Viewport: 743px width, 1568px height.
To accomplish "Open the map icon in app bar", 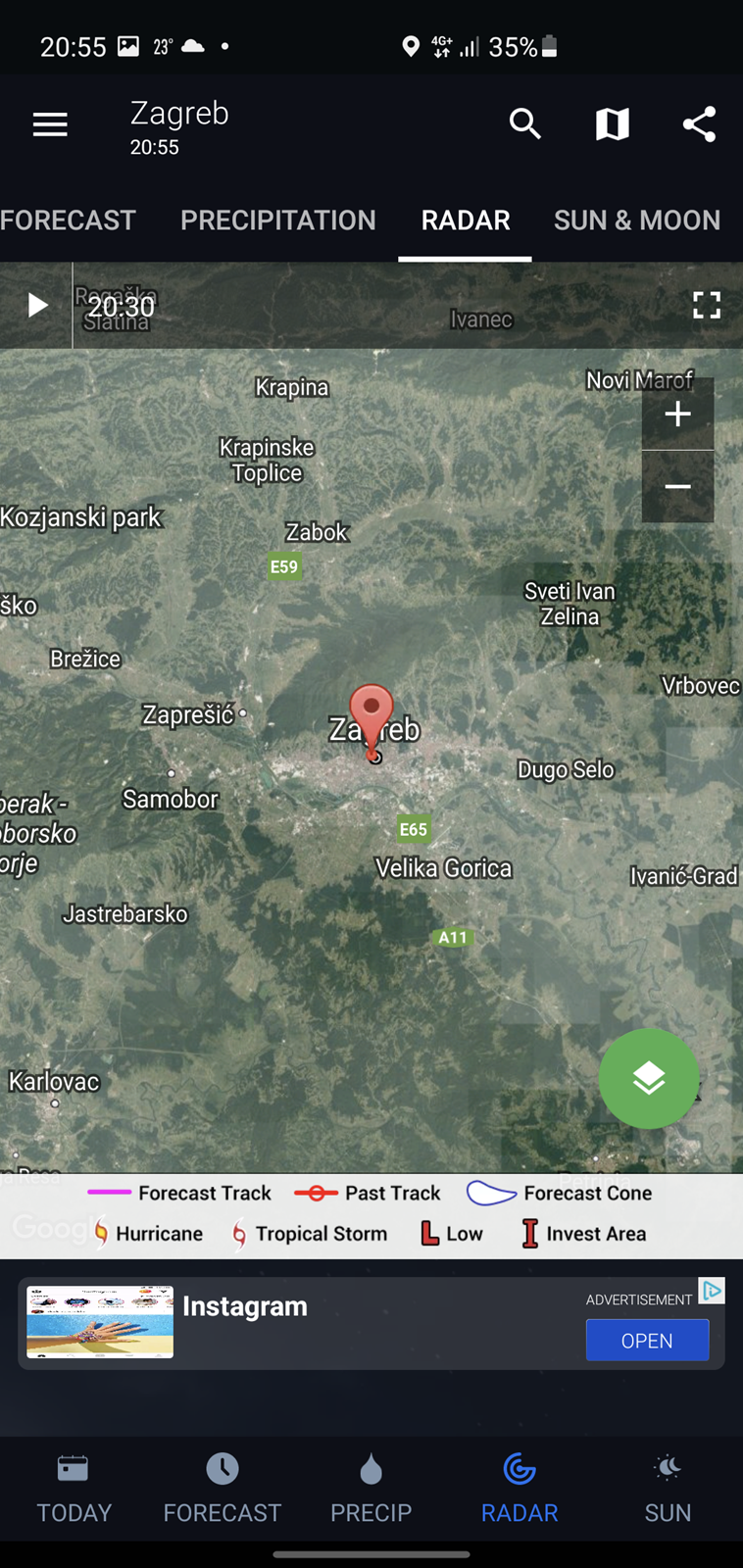I will (613, 124).
